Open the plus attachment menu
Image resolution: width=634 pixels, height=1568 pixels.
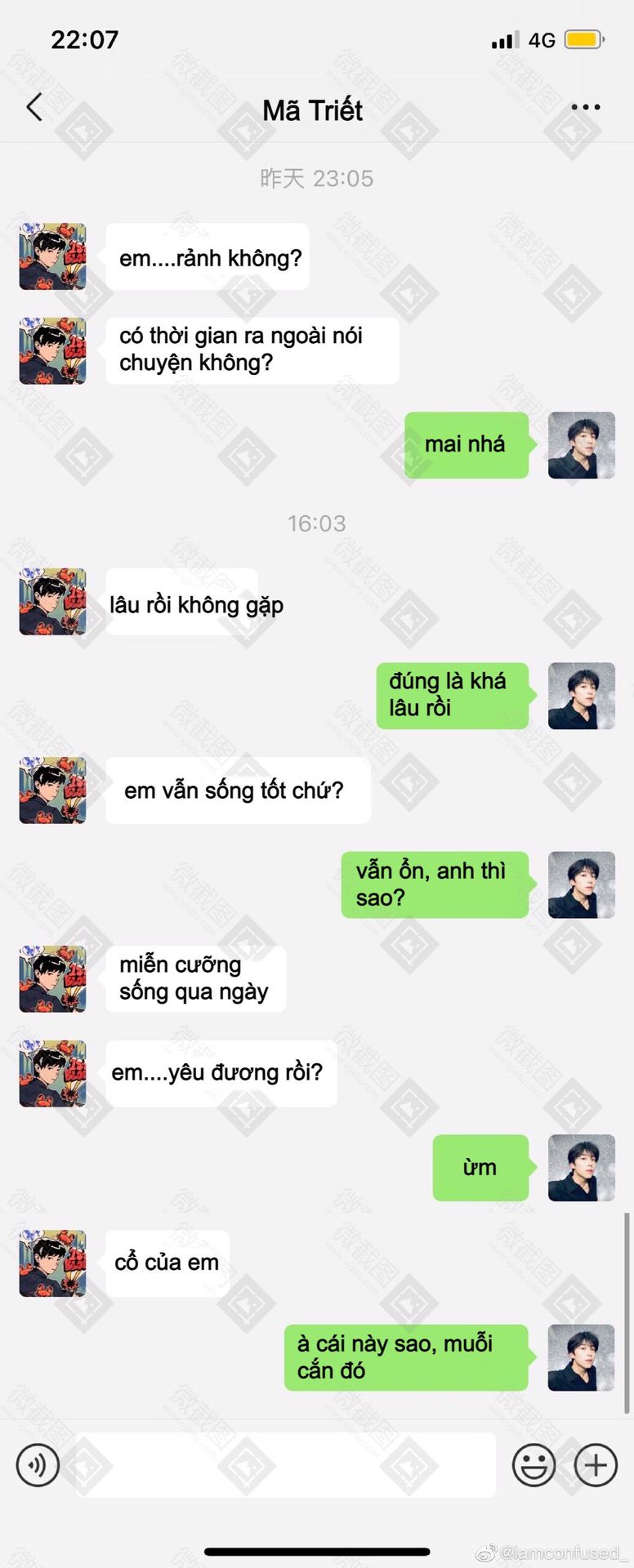[x=596, y=1464]
